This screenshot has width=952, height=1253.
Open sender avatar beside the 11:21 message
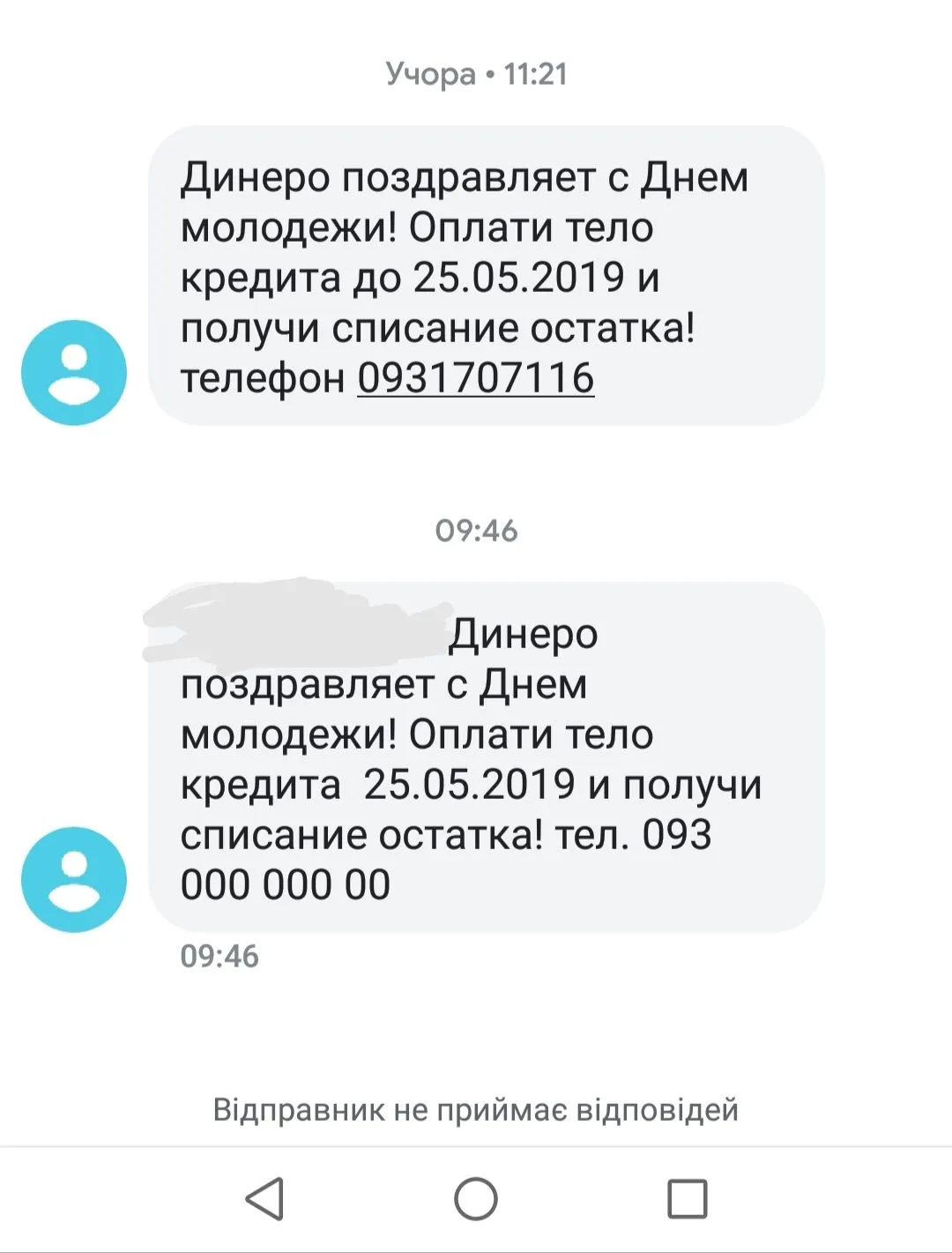[74, 373]
